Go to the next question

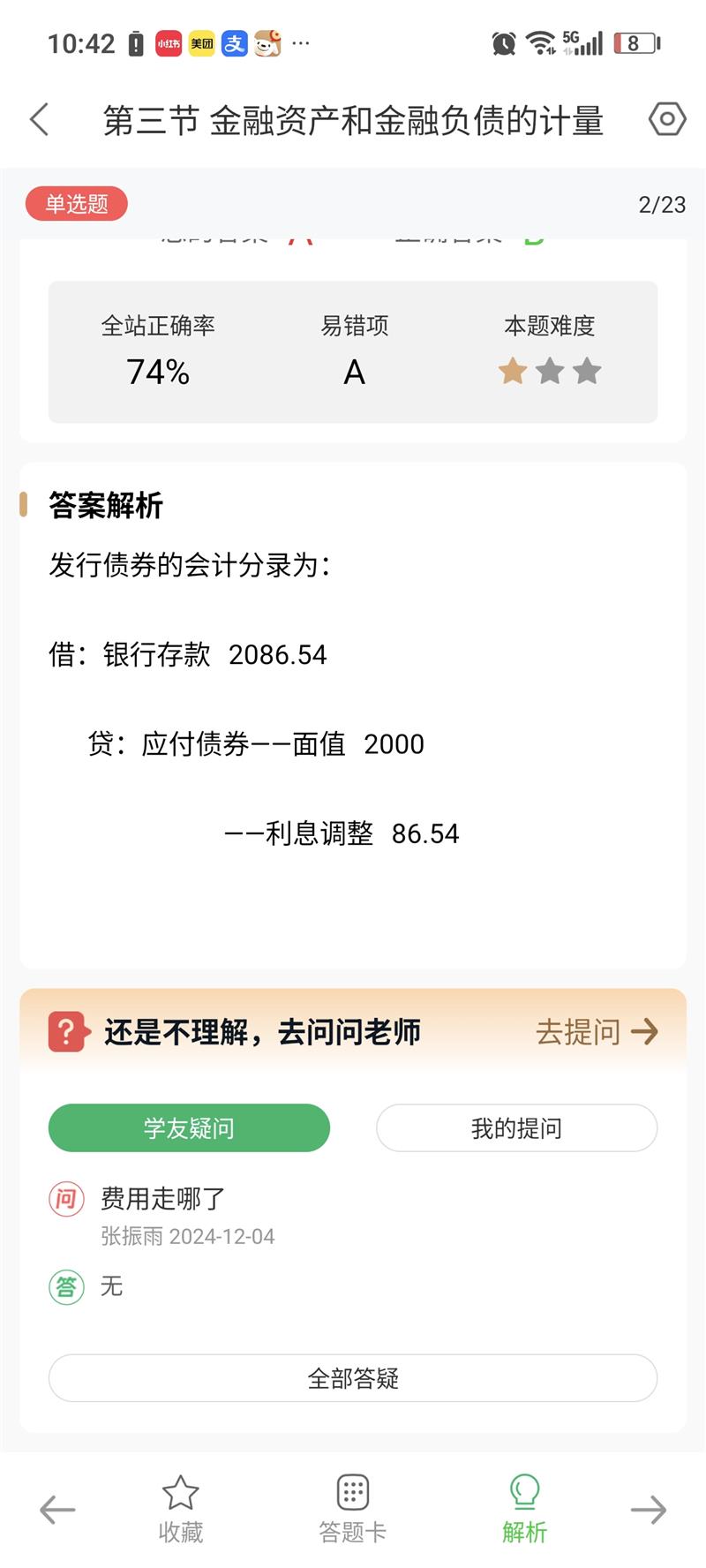coord(649,1510)
